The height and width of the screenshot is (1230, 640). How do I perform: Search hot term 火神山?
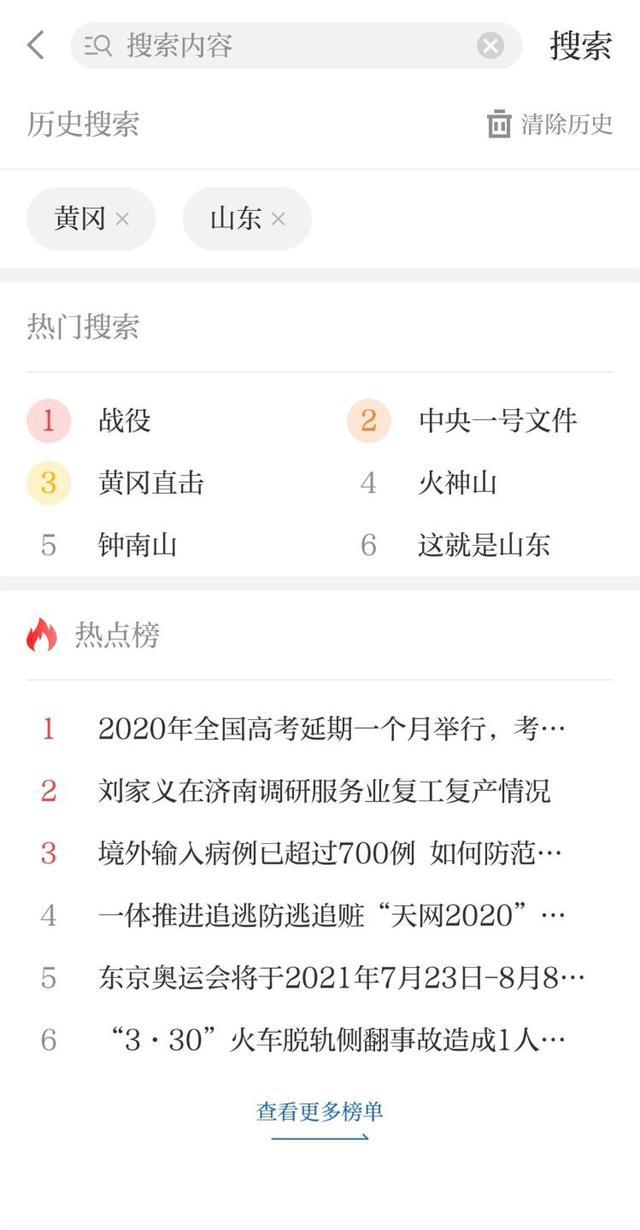coord(457,483)
